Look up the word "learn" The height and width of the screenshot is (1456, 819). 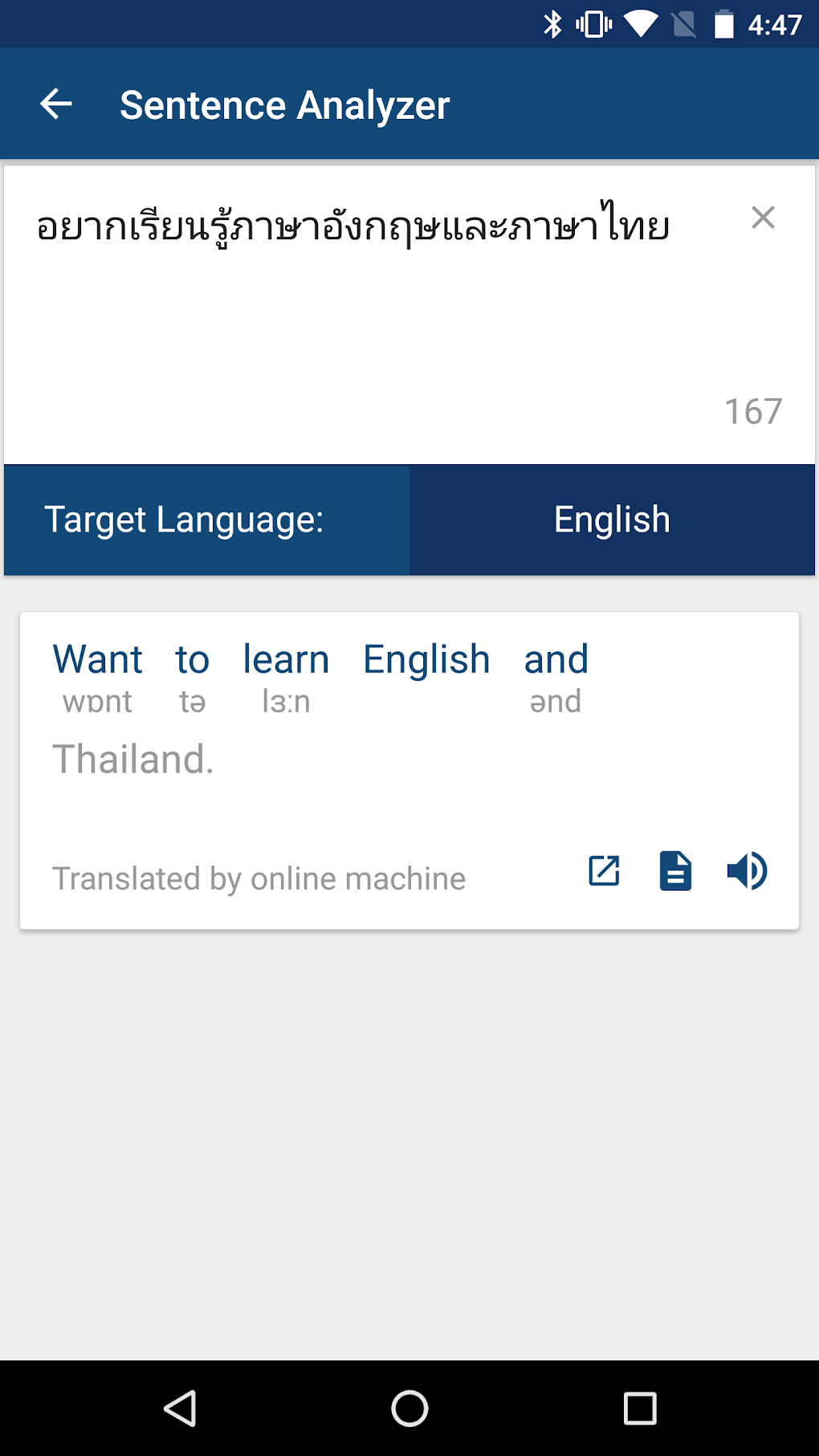click(x=286, y=660)
